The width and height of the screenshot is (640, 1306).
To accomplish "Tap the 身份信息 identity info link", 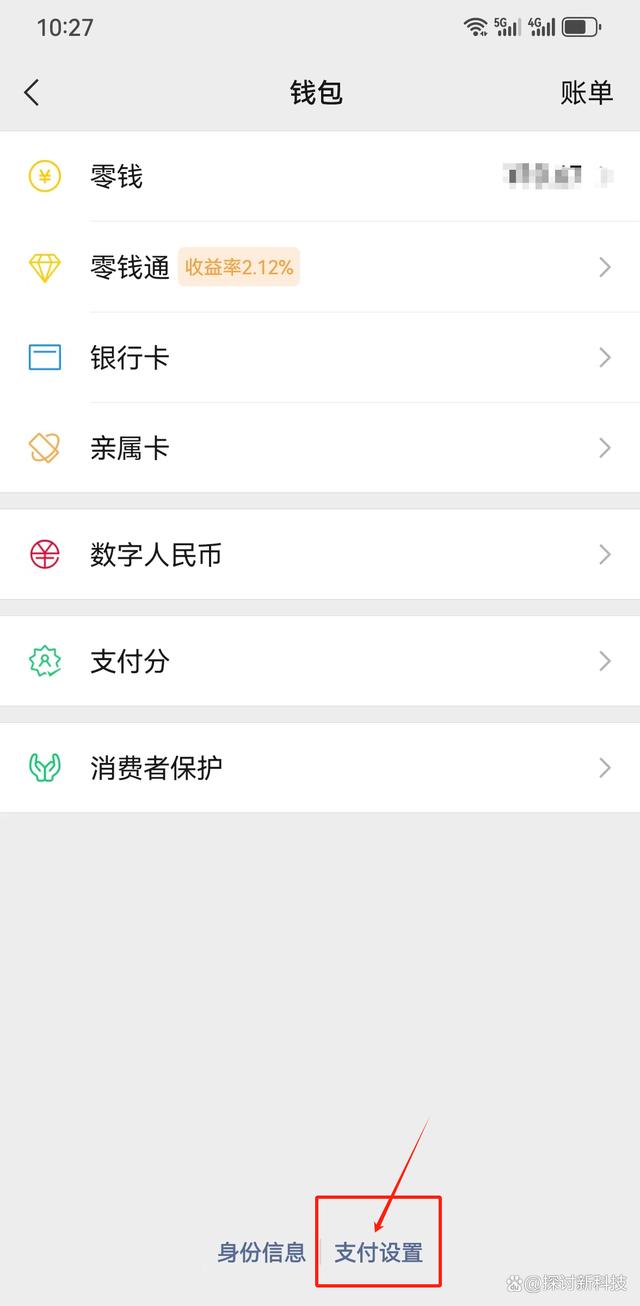I will (x=262, y=1252).
